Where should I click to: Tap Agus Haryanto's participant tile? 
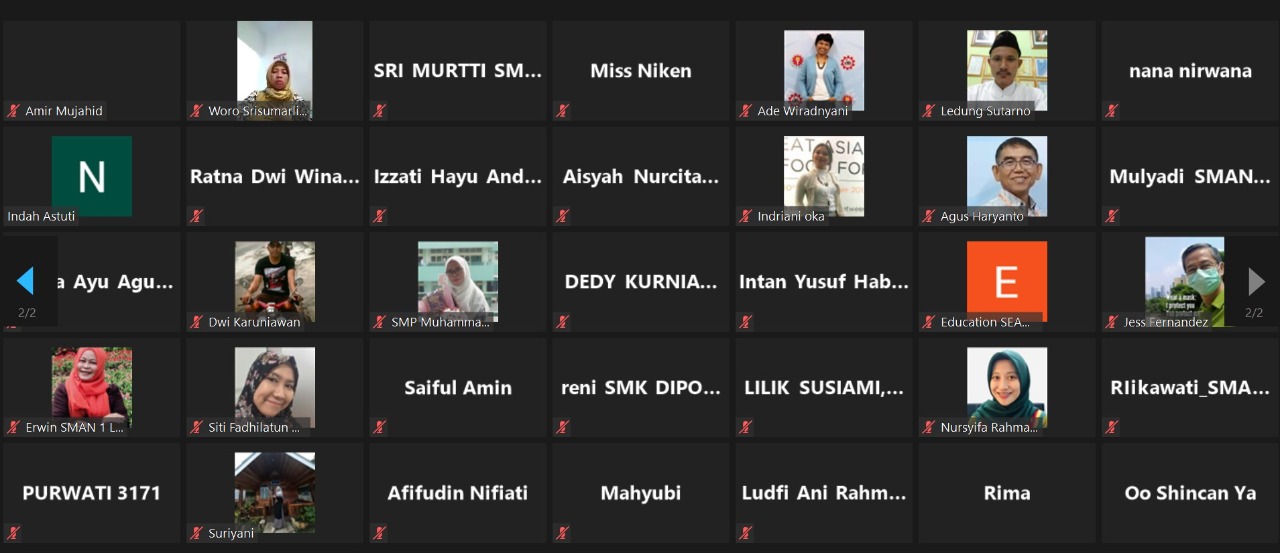click(x=1006, y=175)
